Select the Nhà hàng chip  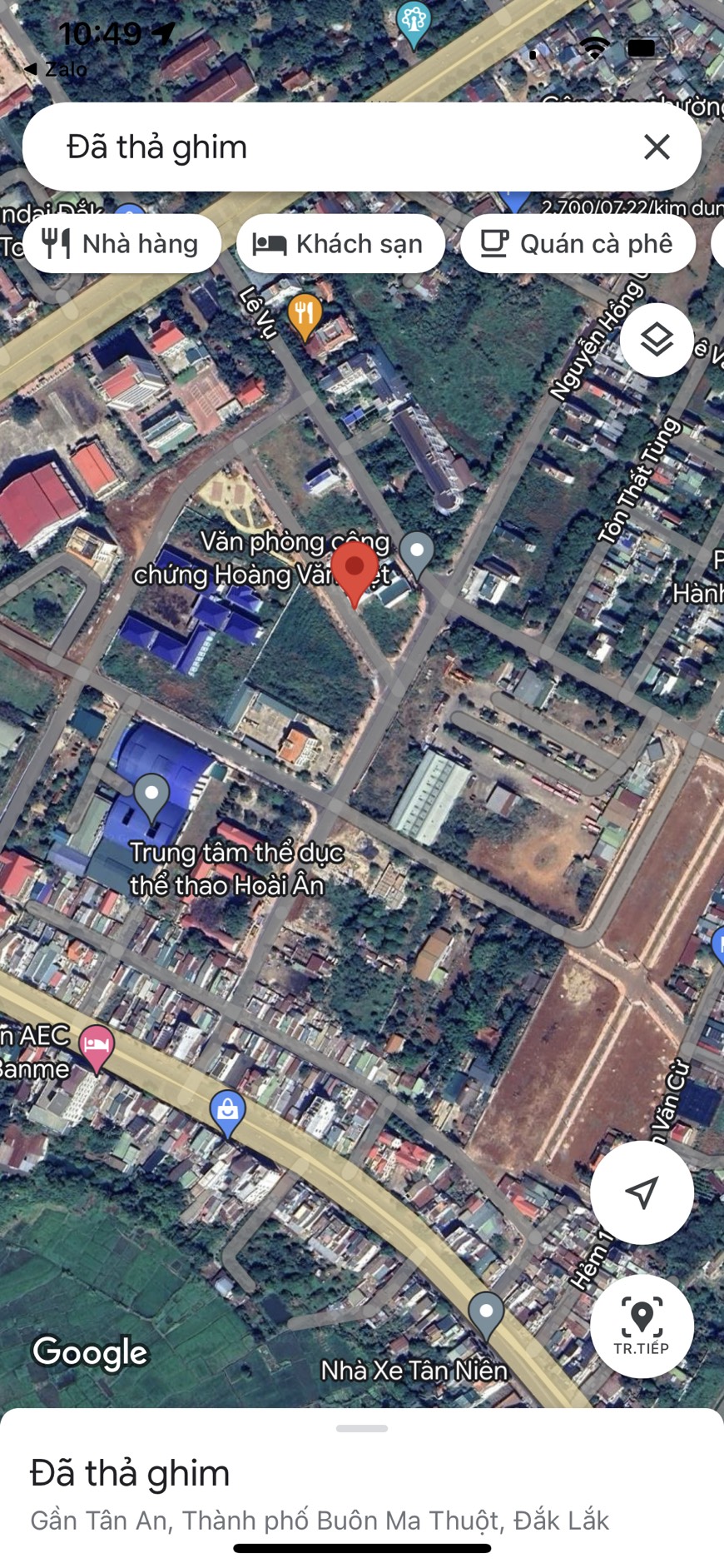click(121, 244)
